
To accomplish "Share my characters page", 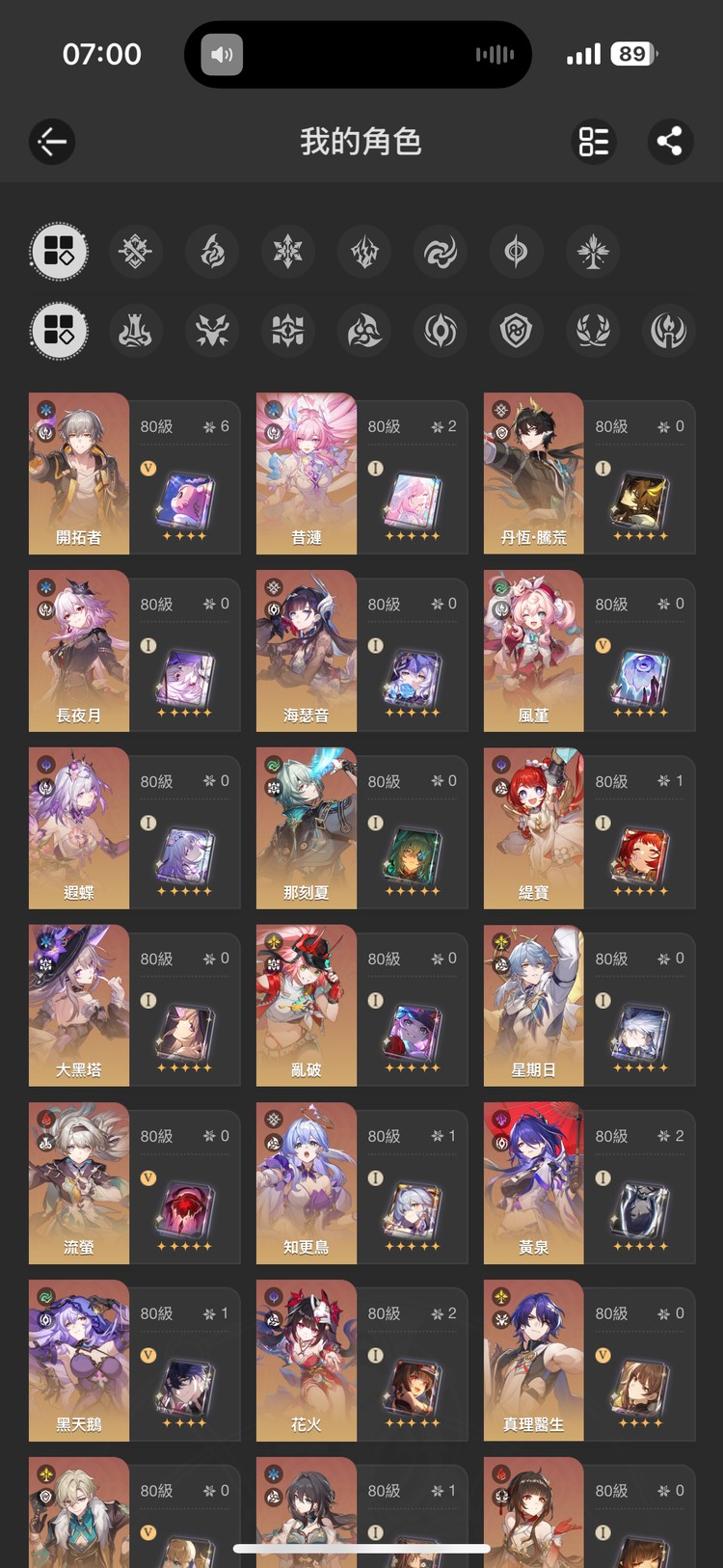I will [669, 142].
